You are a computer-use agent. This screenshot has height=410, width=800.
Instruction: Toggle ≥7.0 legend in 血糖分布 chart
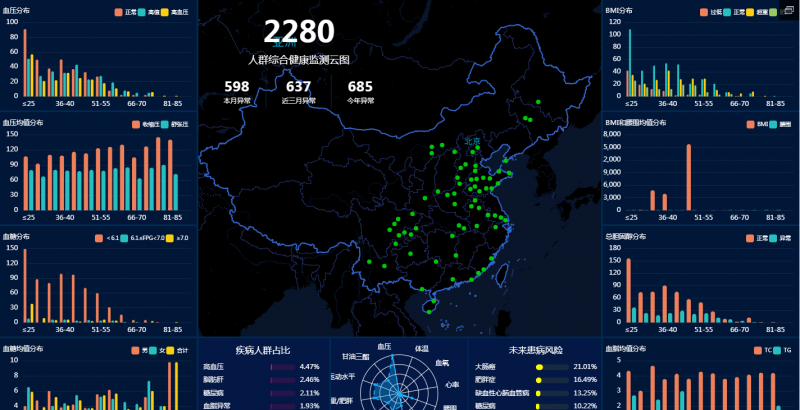pyautogui.click(x=170, y=238)
